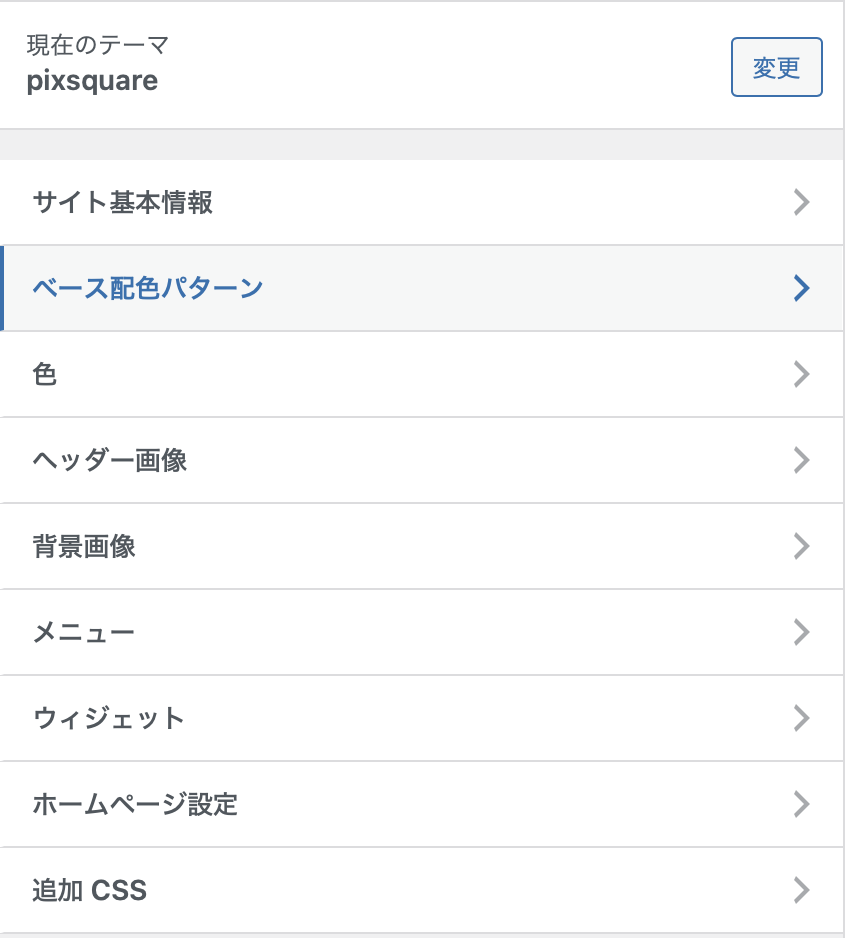Open 追加 CSS editor
The height and width of the screenshot is (938, 852).
point(420,890)
